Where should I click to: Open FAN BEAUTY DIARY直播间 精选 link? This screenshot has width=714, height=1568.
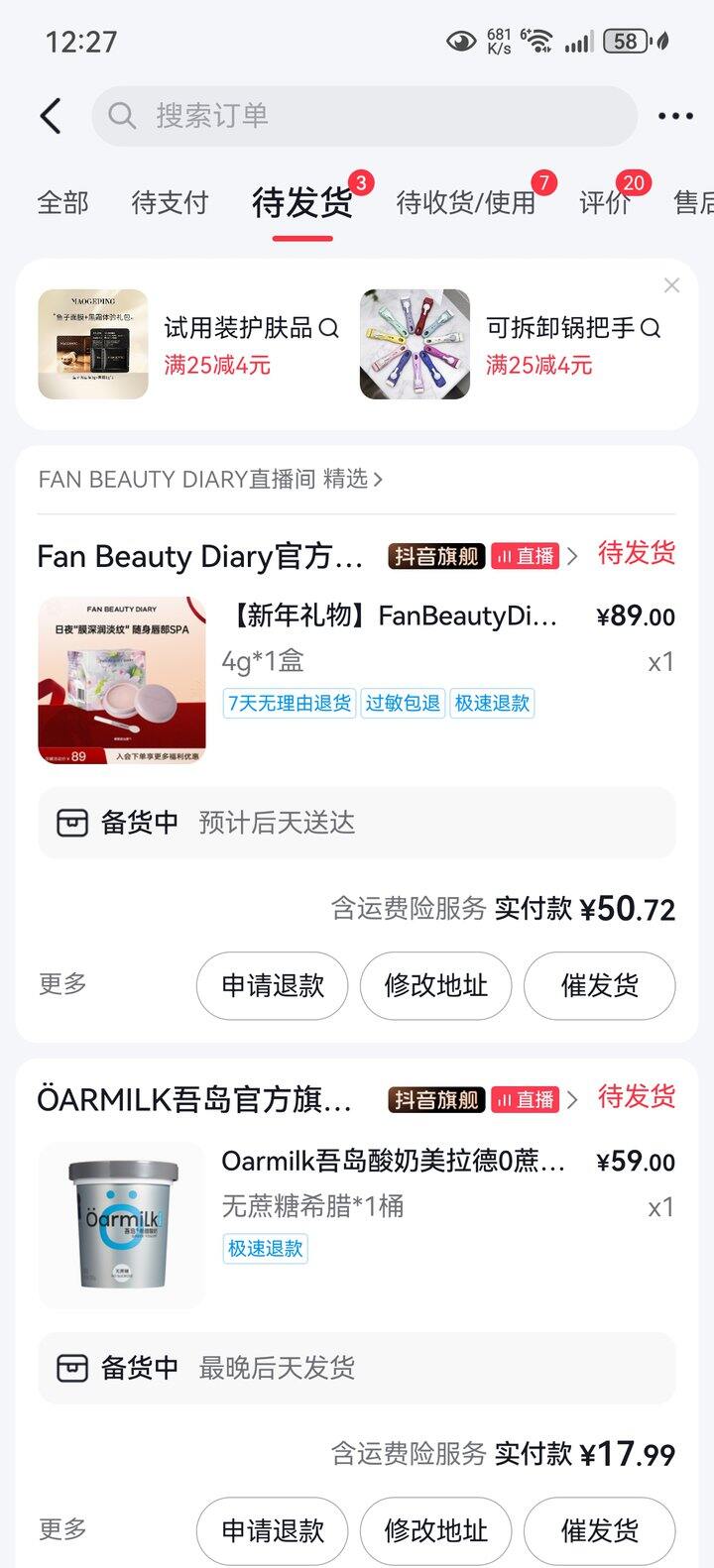point(210,480)
